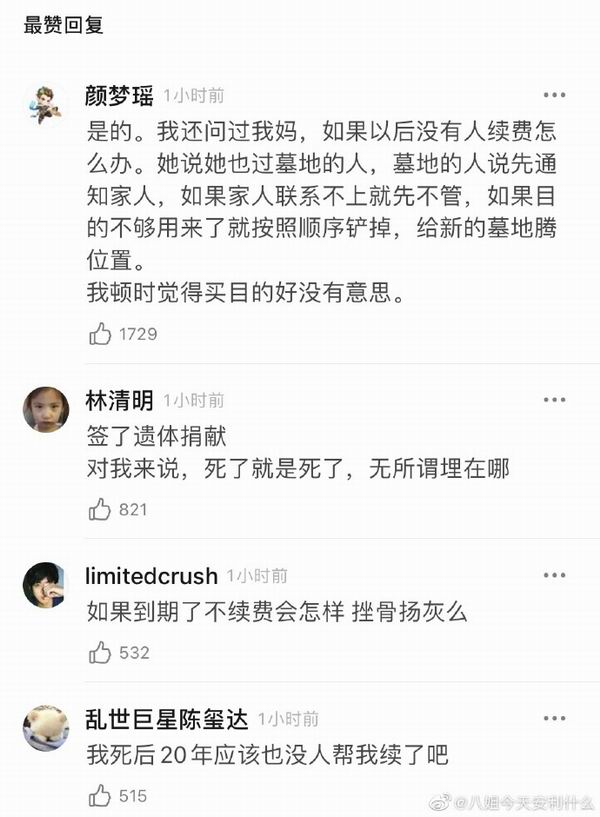
Task: Visit 乱世巨星陈玺达's profile via username
Action: (168, 718)
